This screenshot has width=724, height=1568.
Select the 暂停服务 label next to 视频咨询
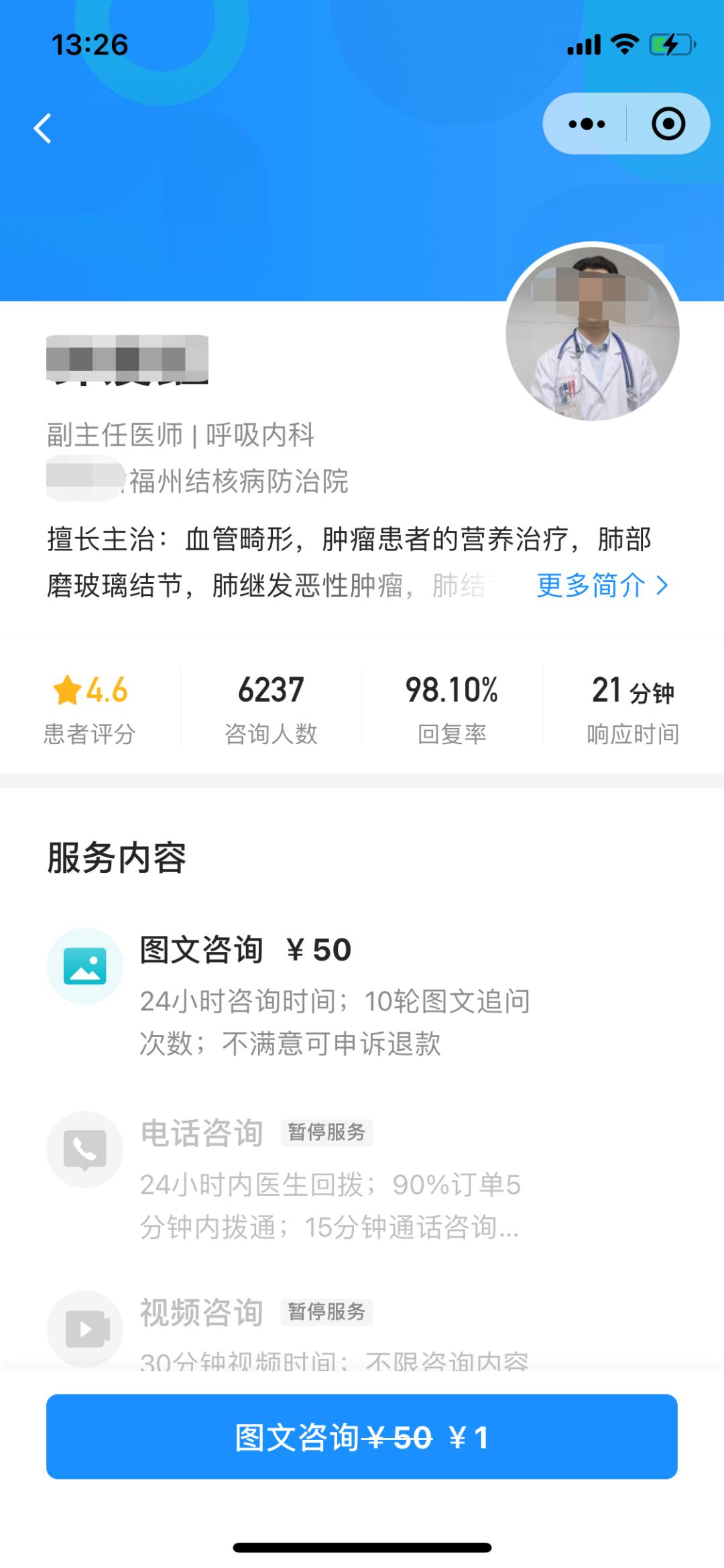[x=328, y=1313]
